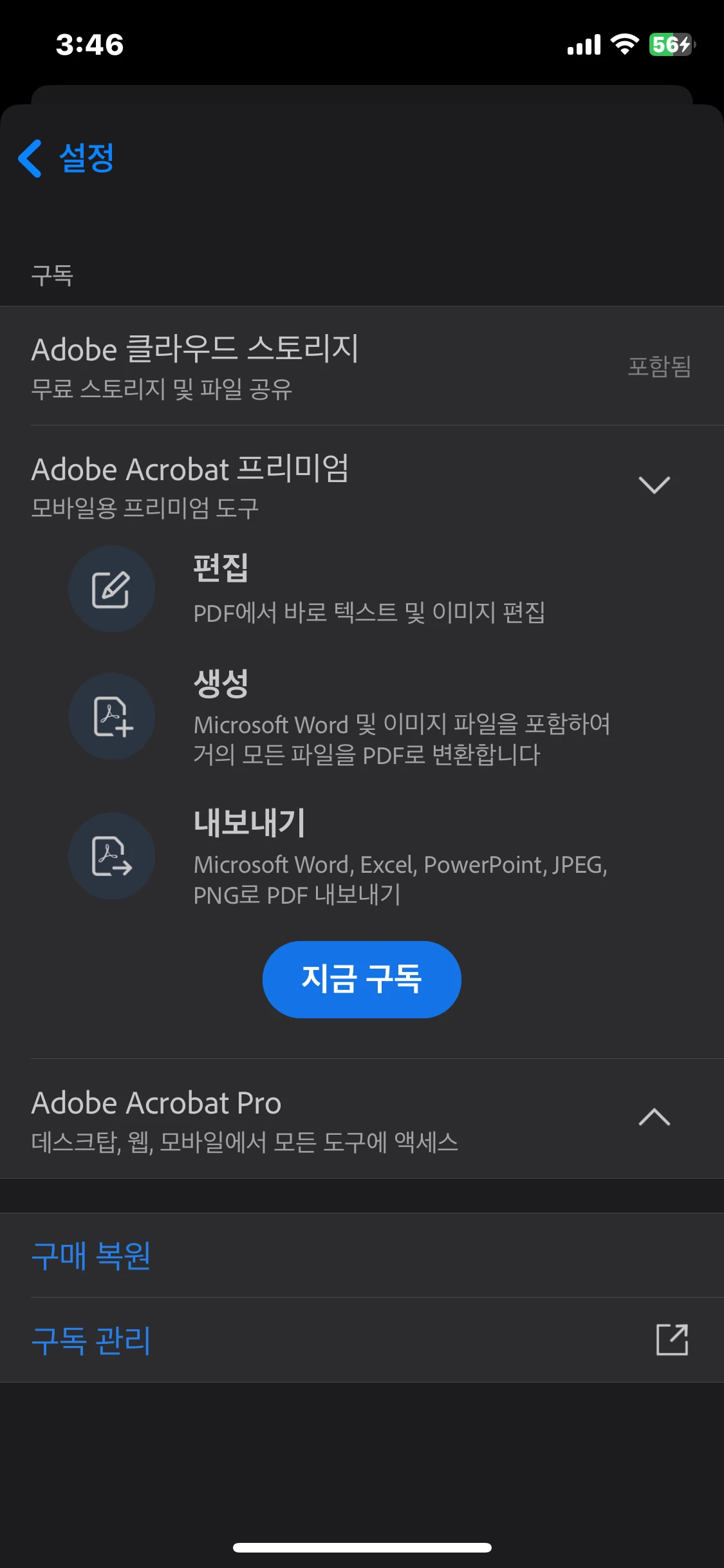
Task: Open 구독 관리
Action: click(x=91, y=1340)
